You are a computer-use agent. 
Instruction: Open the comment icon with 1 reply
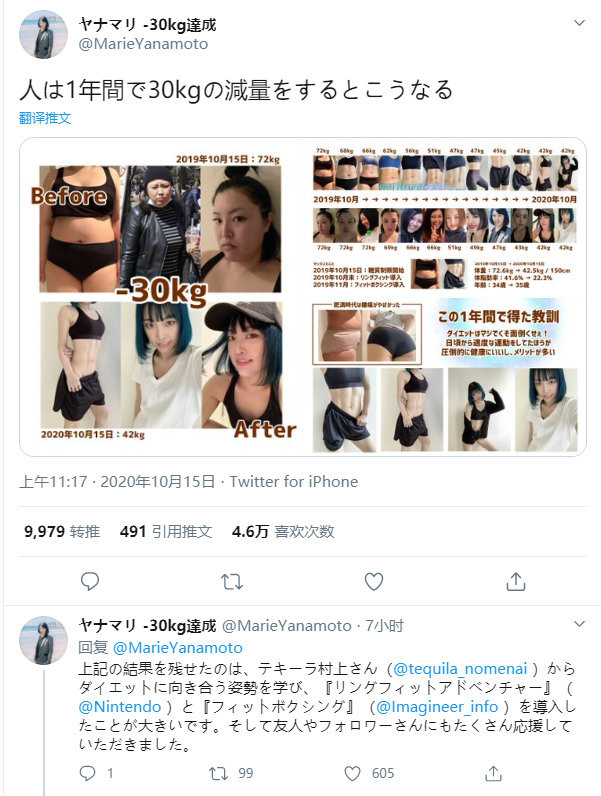pyautogui.click(x=88, y=773)
